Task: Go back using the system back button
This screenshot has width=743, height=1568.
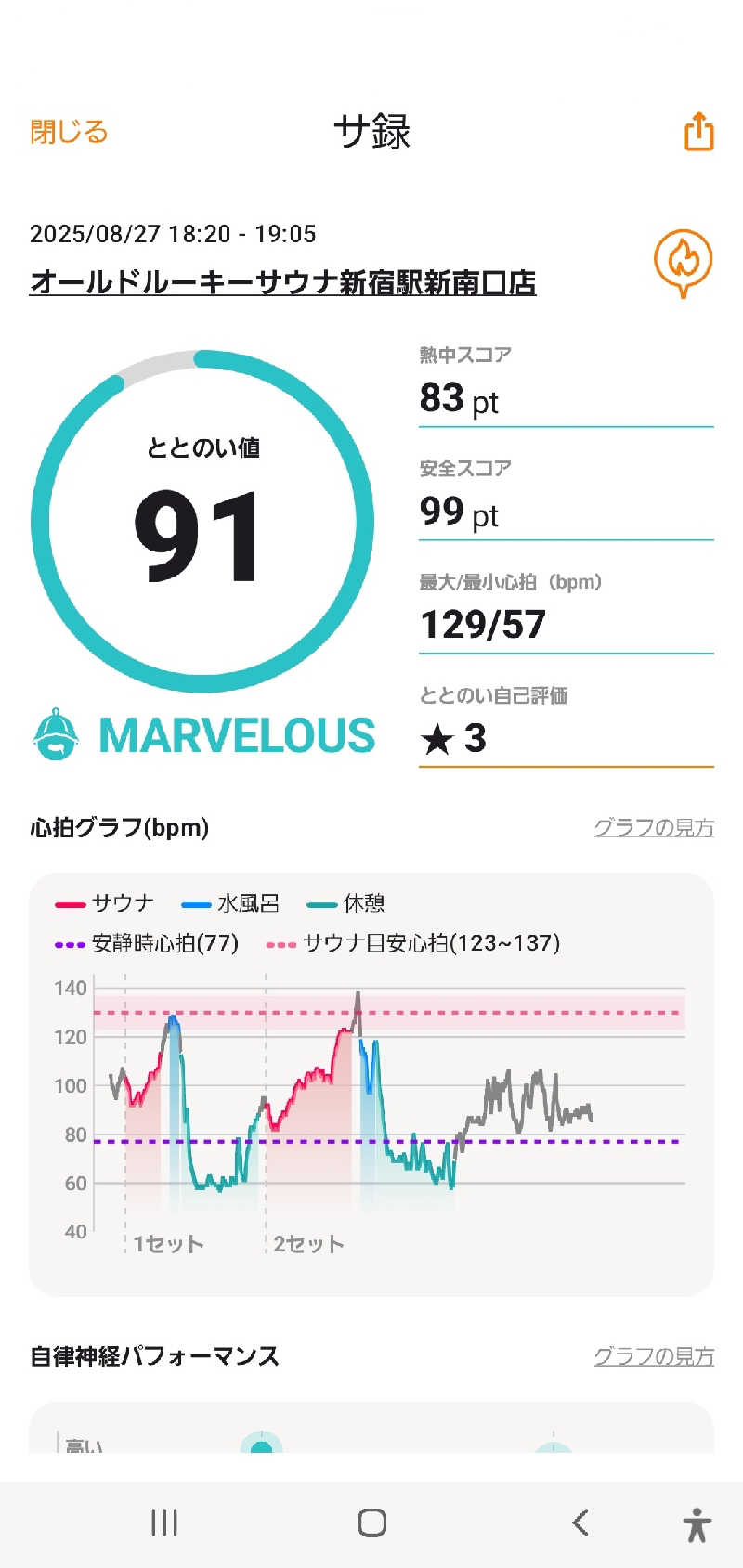Action: (x=580, y=1523)
